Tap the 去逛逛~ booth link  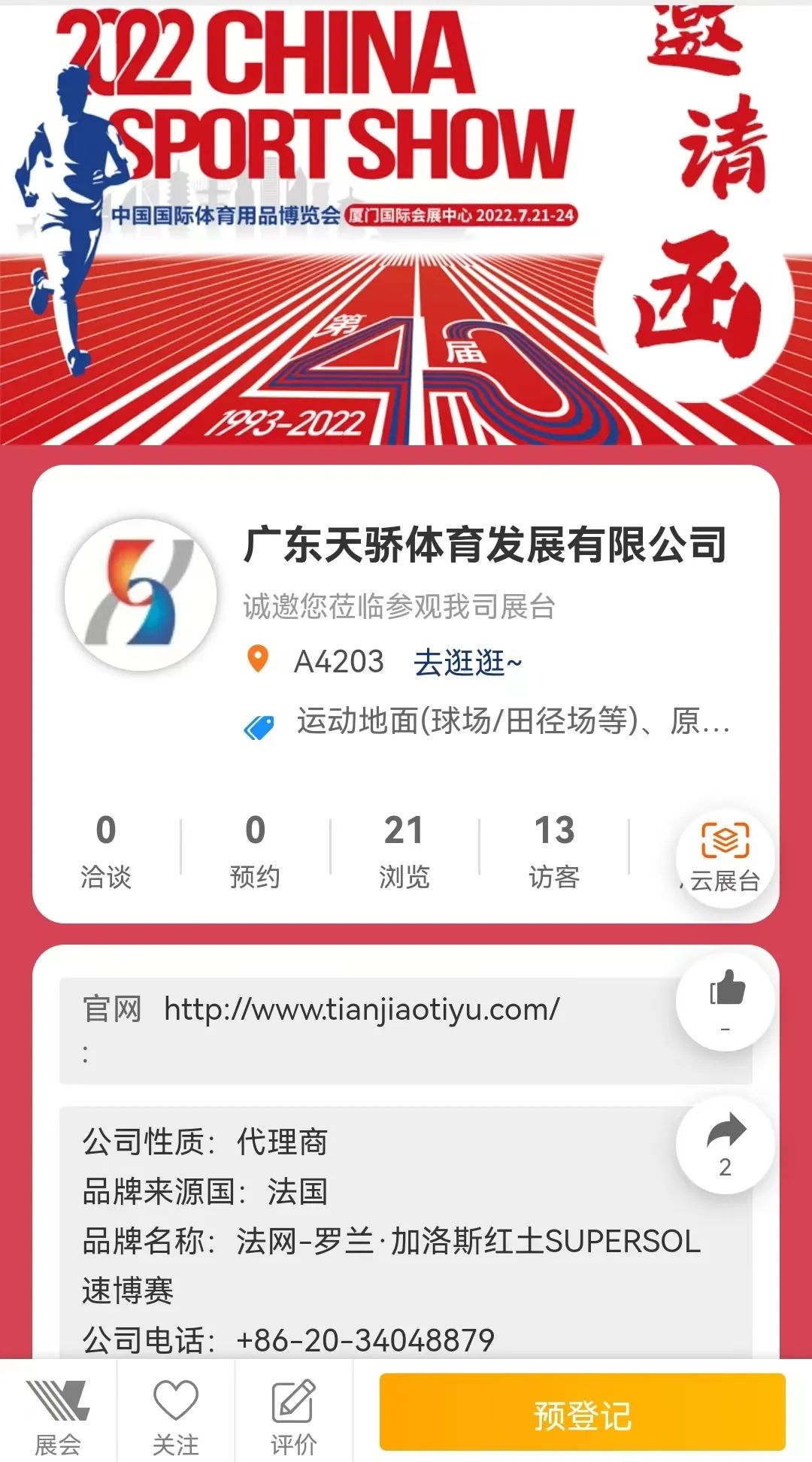coord(467,663)
